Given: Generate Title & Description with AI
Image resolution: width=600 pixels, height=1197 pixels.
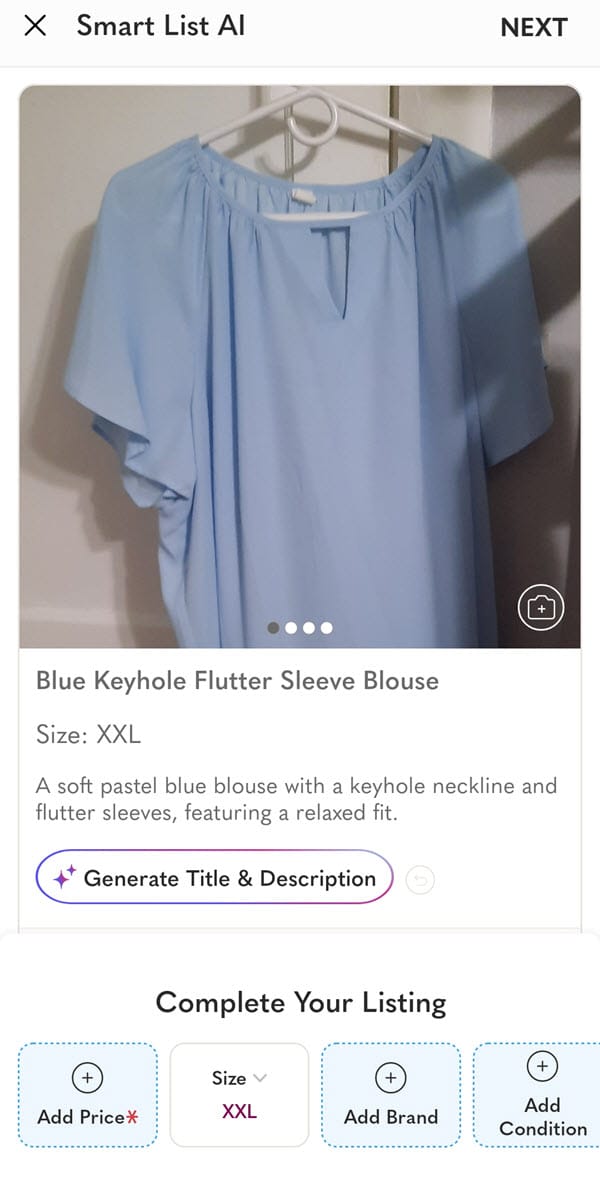Looking at the screenshot, I should coord(214,878).
